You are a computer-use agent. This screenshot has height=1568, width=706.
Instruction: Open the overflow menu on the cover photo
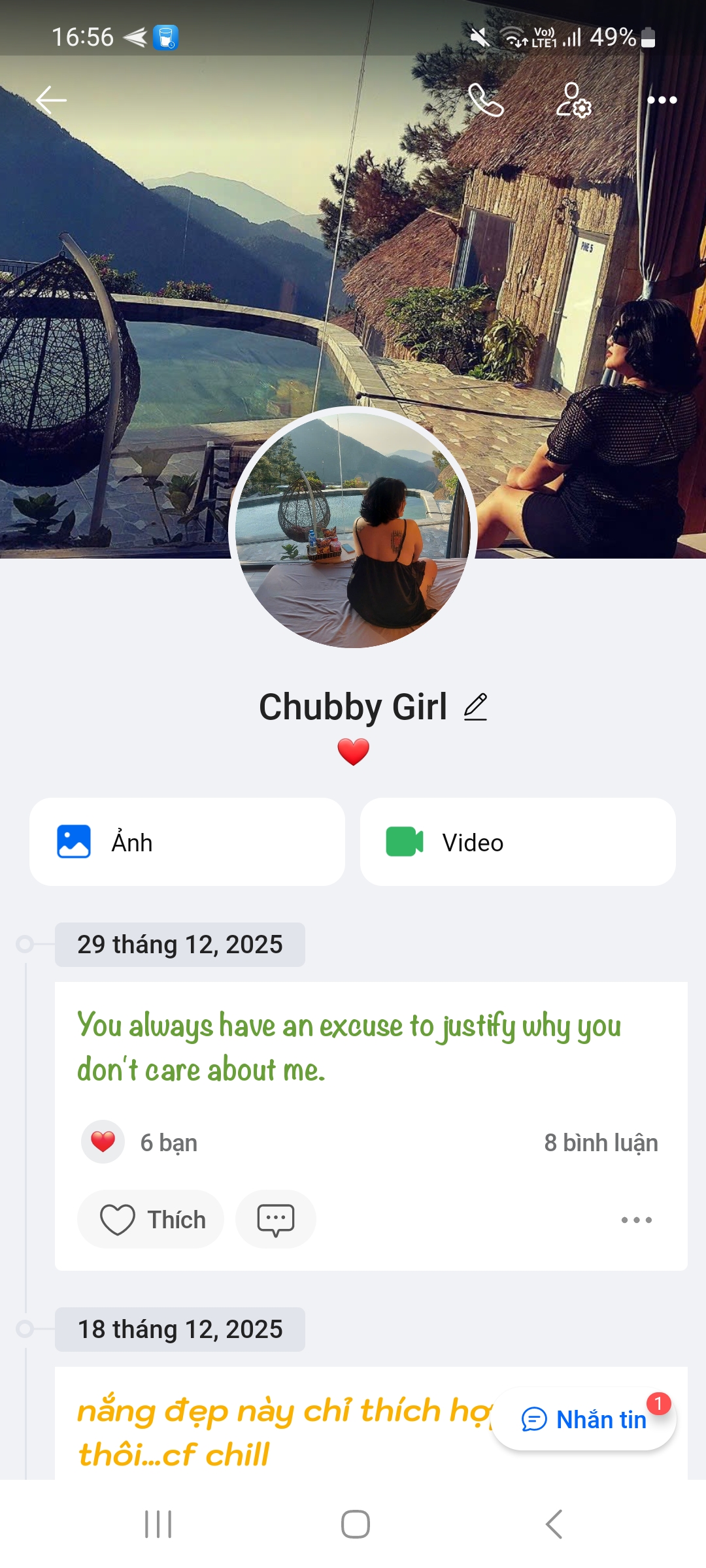point(662,100)
